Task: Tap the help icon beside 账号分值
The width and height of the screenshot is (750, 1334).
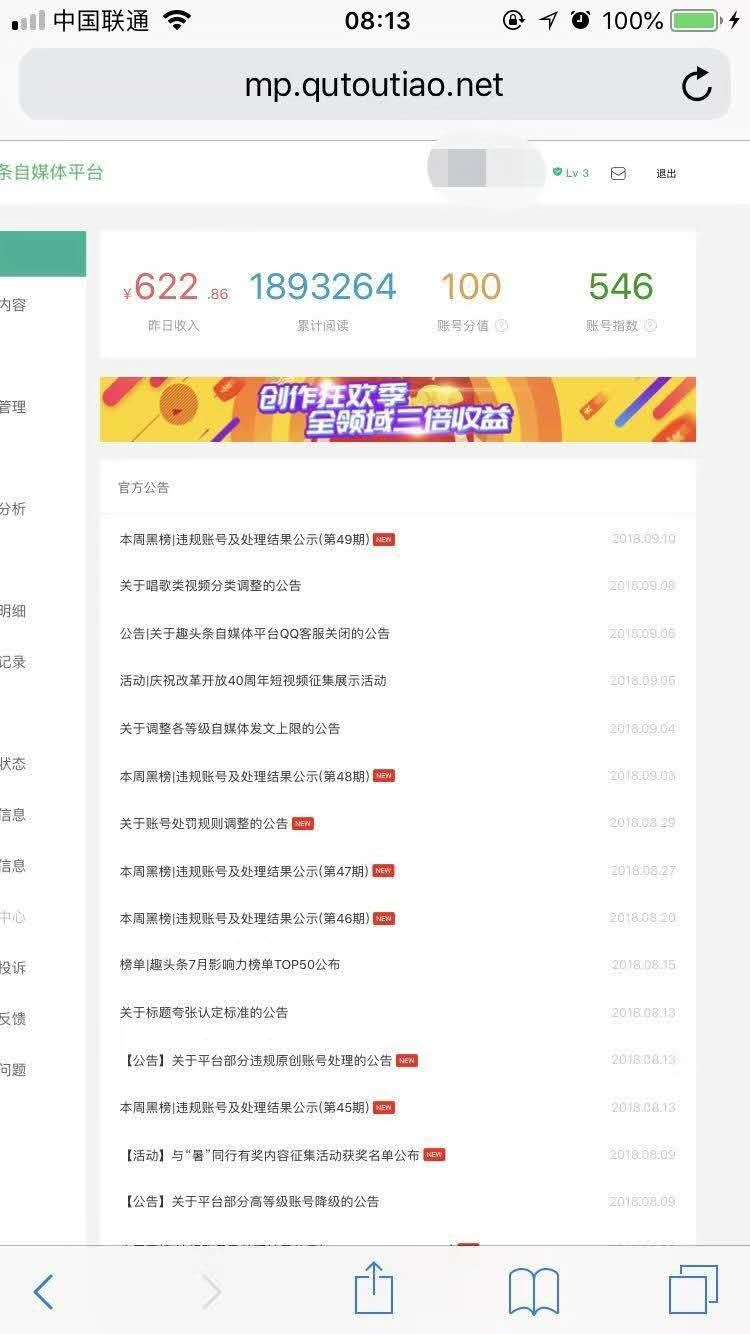Action: pyautogui.click(x=501, y=326)
